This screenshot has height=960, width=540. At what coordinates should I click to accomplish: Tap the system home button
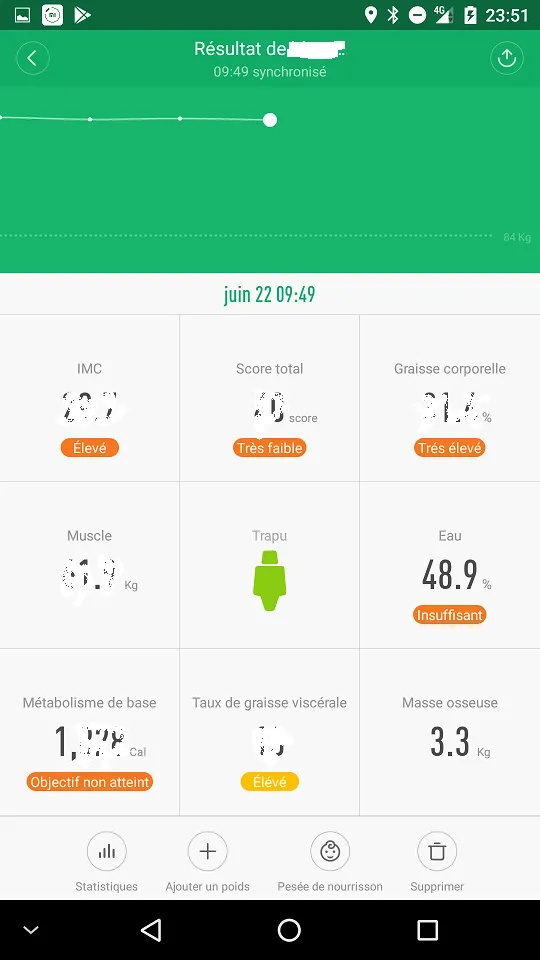pos(289,930)
